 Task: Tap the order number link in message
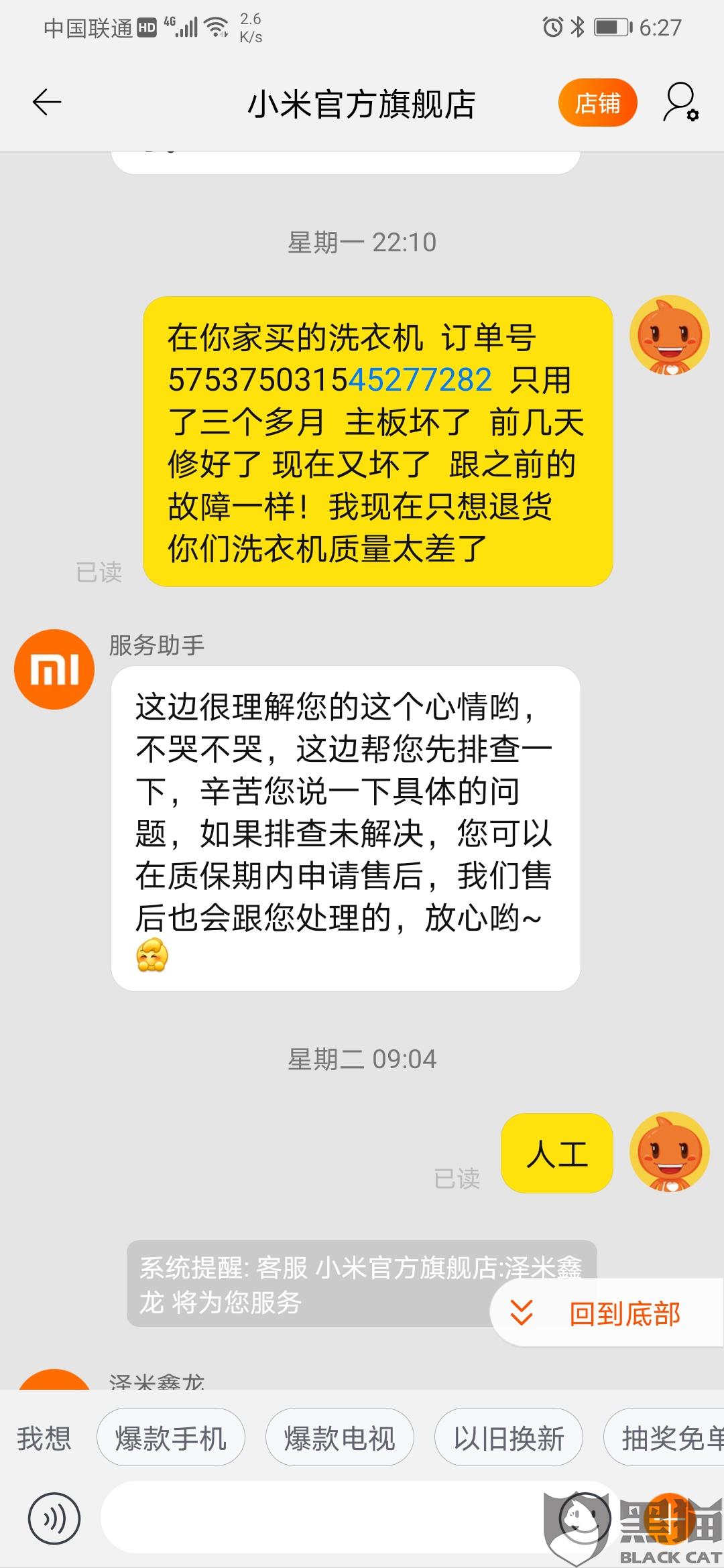[x=420, y=380]
